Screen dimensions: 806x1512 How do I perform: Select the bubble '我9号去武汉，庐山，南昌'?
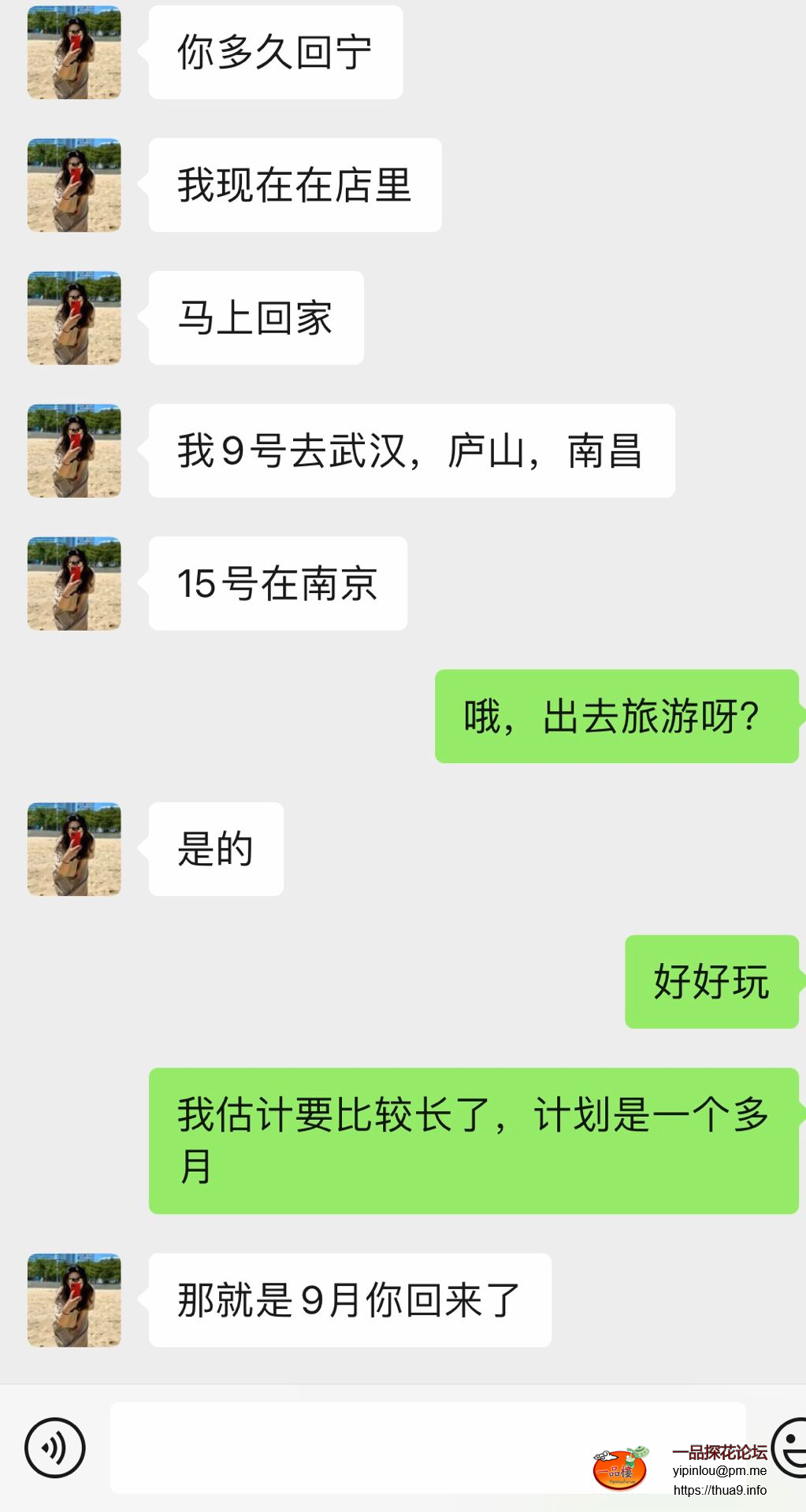[x=410, y=450]
